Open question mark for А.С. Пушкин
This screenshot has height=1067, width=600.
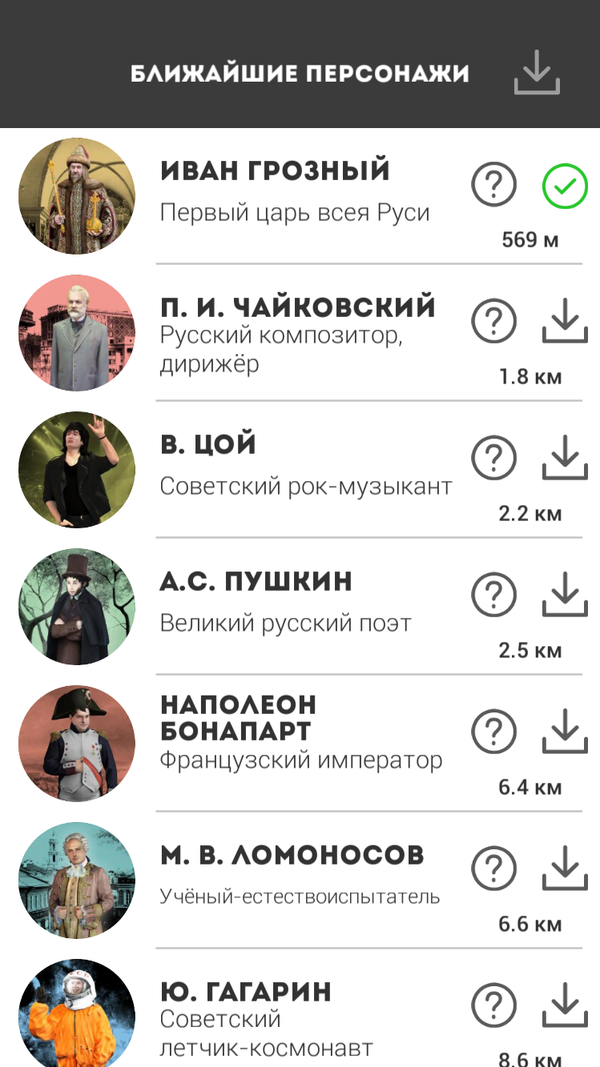pos(493,595)
